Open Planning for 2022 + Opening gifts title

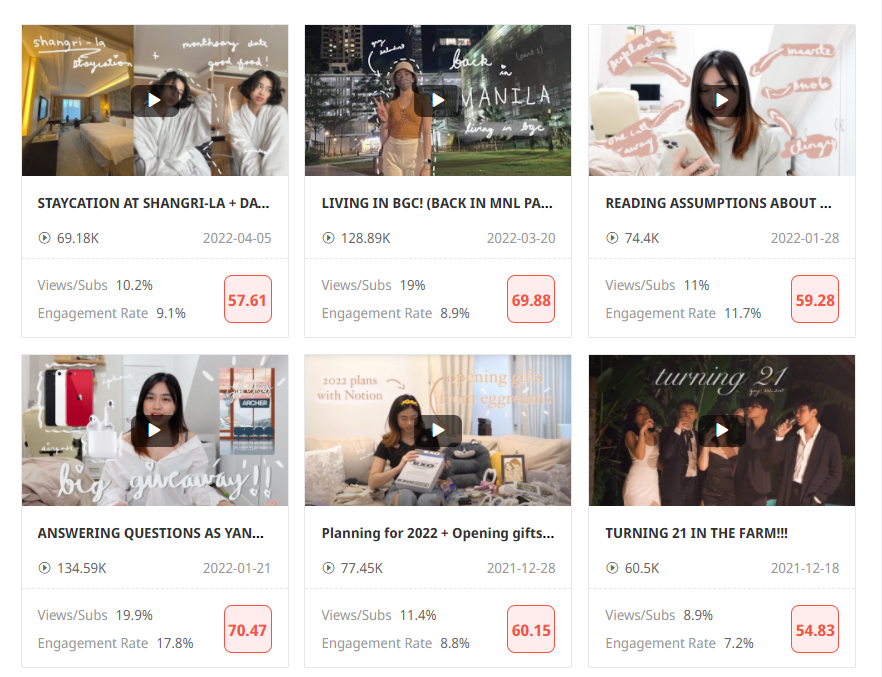(x=438, y=533)
